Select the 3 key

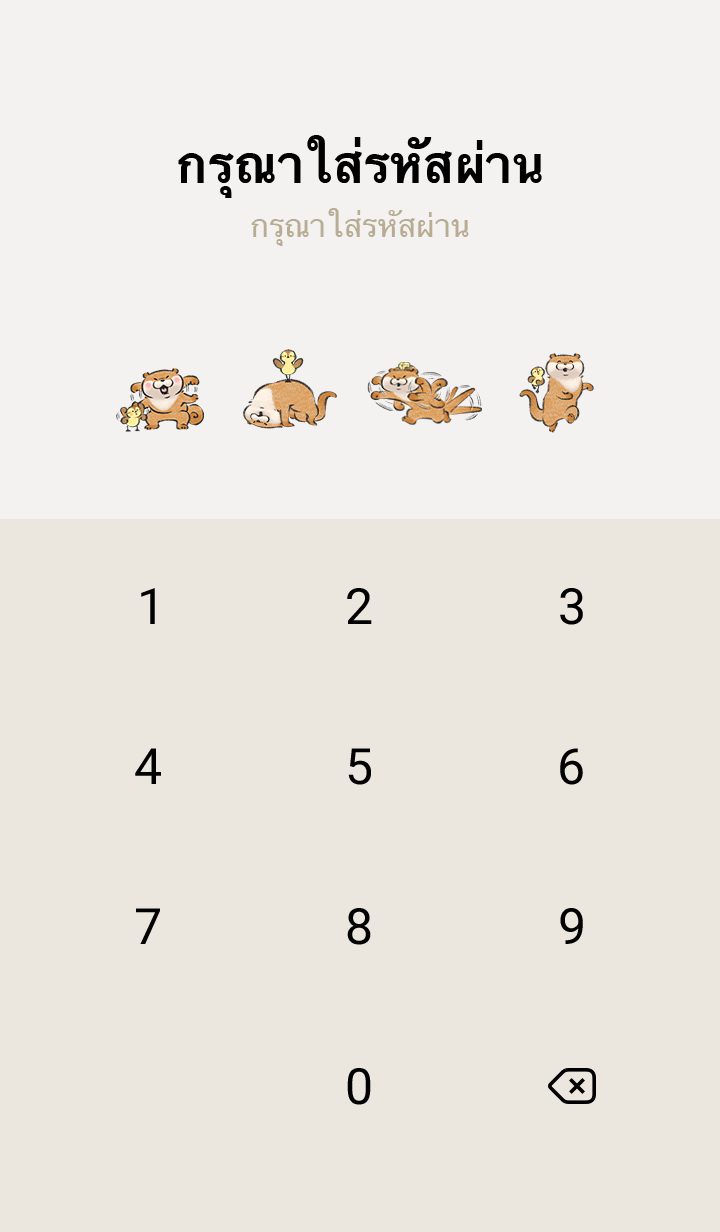[x=571, y=607]
